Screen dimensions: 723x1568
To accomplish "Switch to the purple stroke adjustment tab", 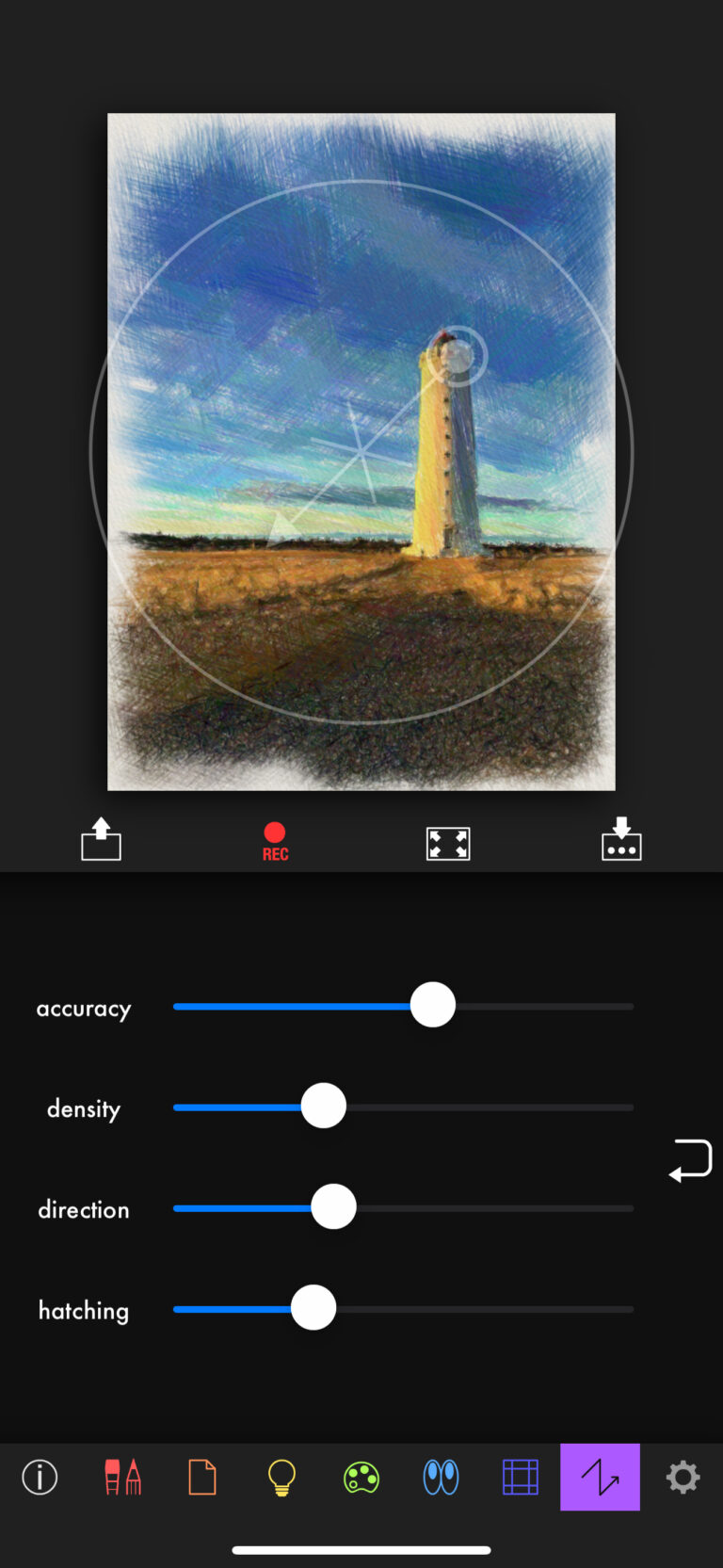I will [600, 1477].
